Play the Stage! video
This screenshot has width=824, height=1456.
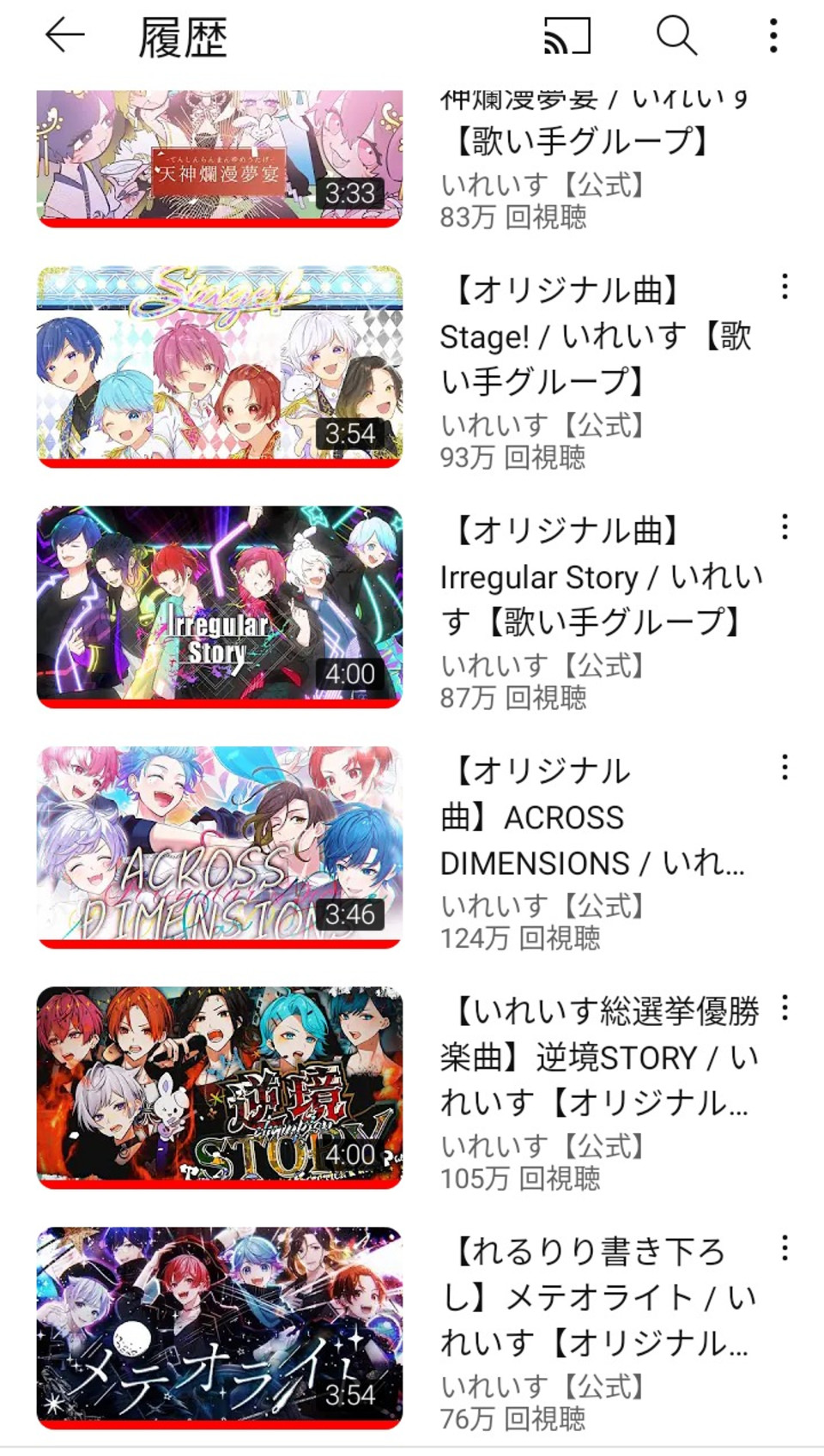click(220, 367)
